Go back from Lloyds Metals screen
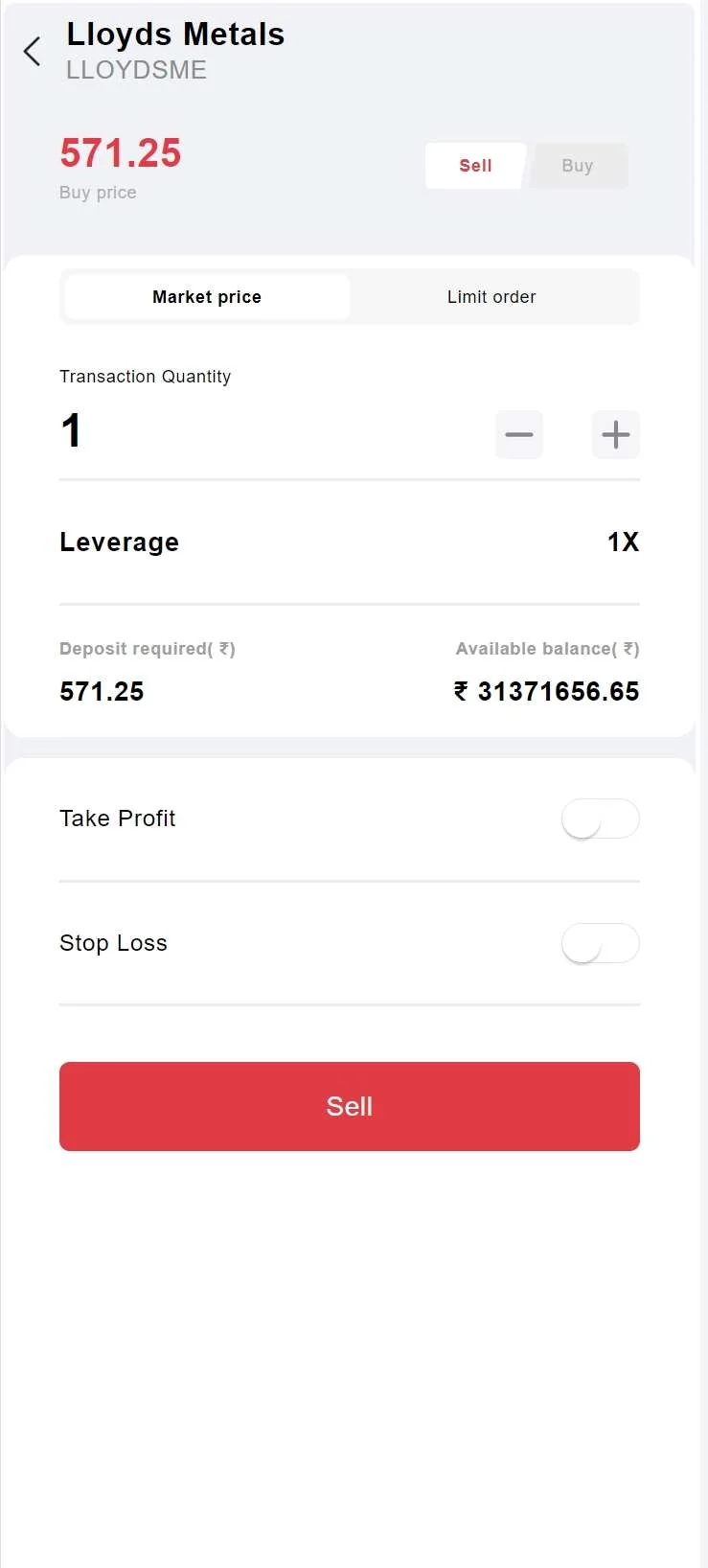This screenshot has width=708, height=1568. pyautogui.click(x=33, y=52)
